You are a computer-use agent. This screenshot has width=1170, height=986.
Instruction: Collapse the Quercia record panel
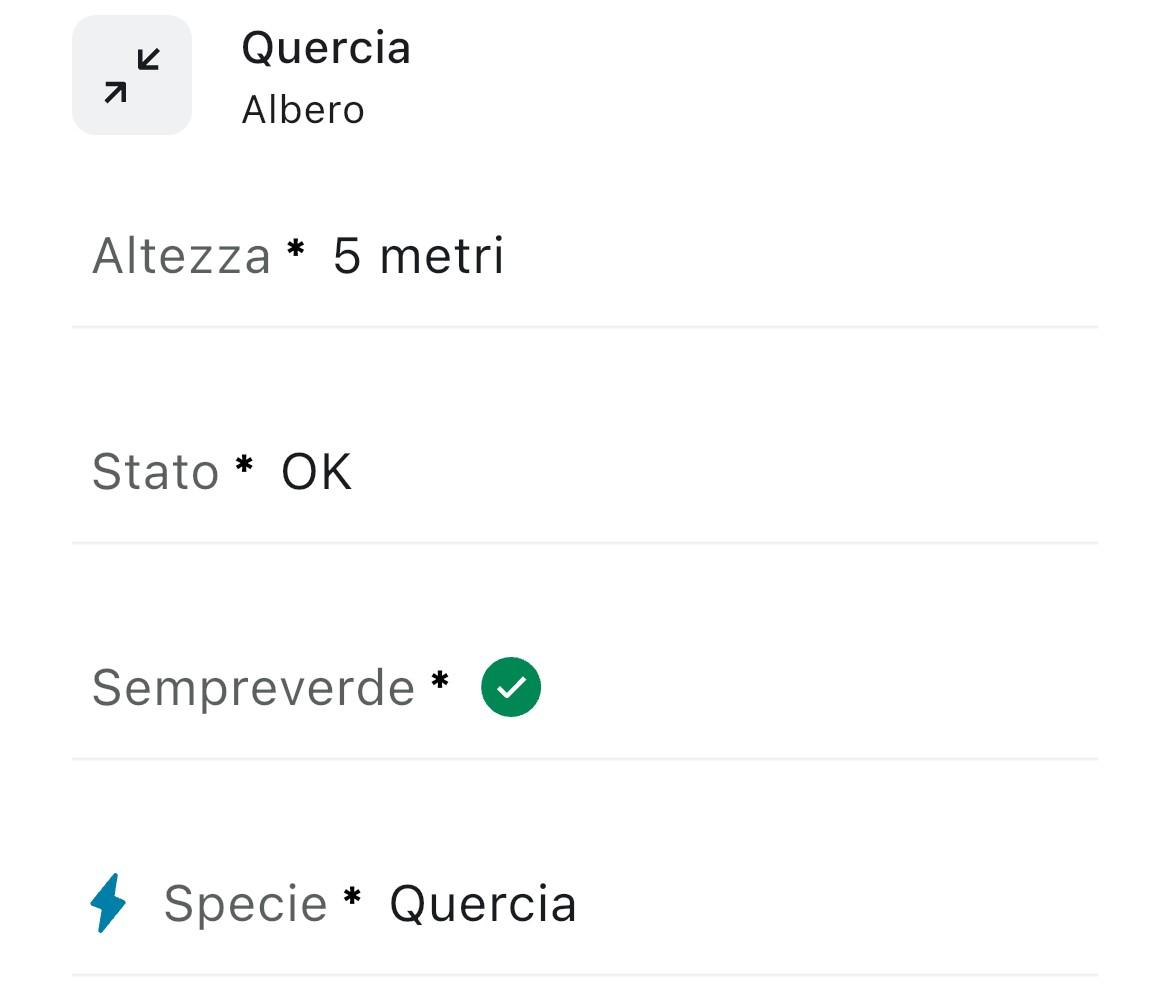pyautogui.click(x=131, y=75)
